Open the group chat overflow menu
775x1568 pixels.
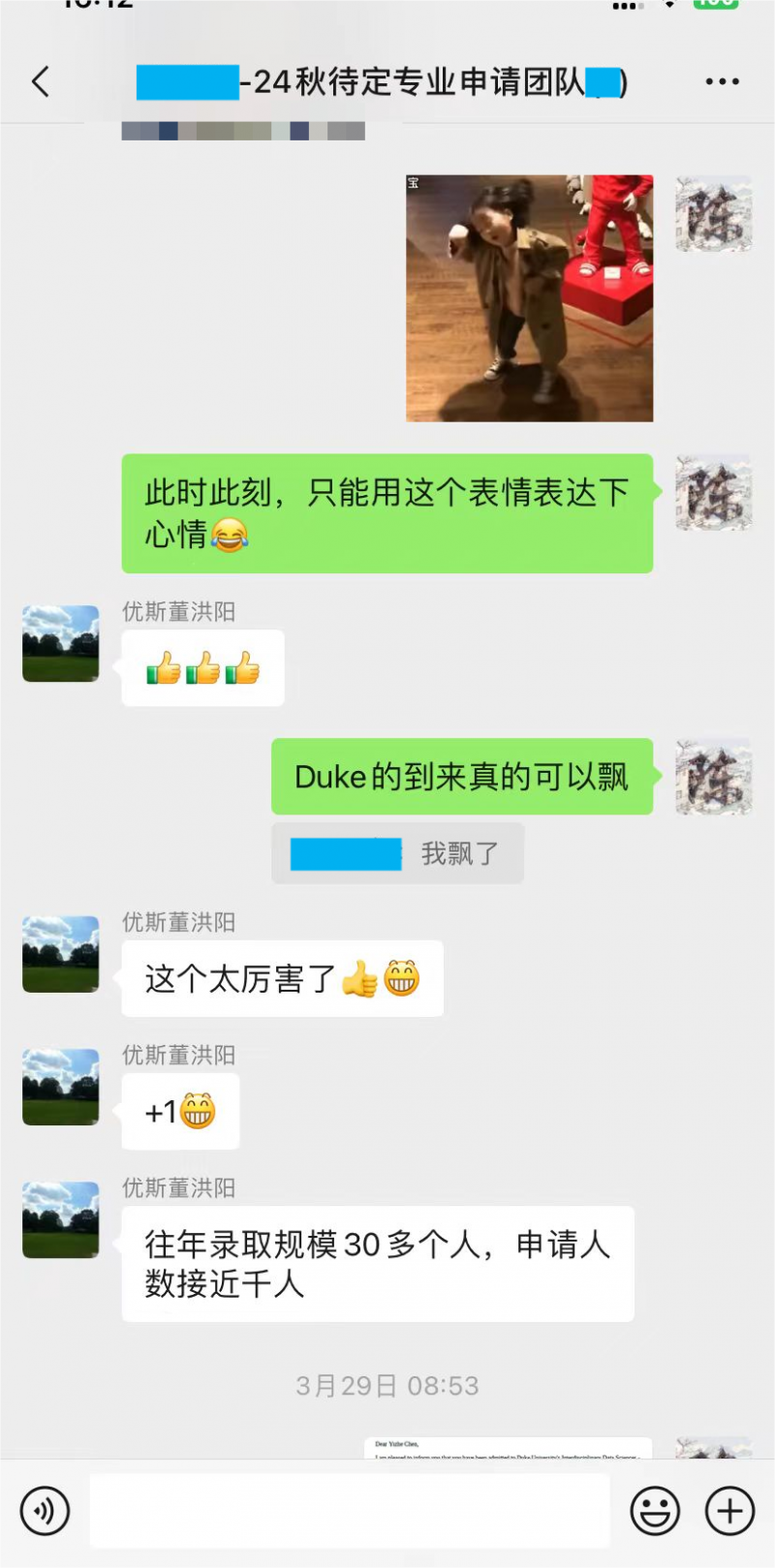point(722,82)
